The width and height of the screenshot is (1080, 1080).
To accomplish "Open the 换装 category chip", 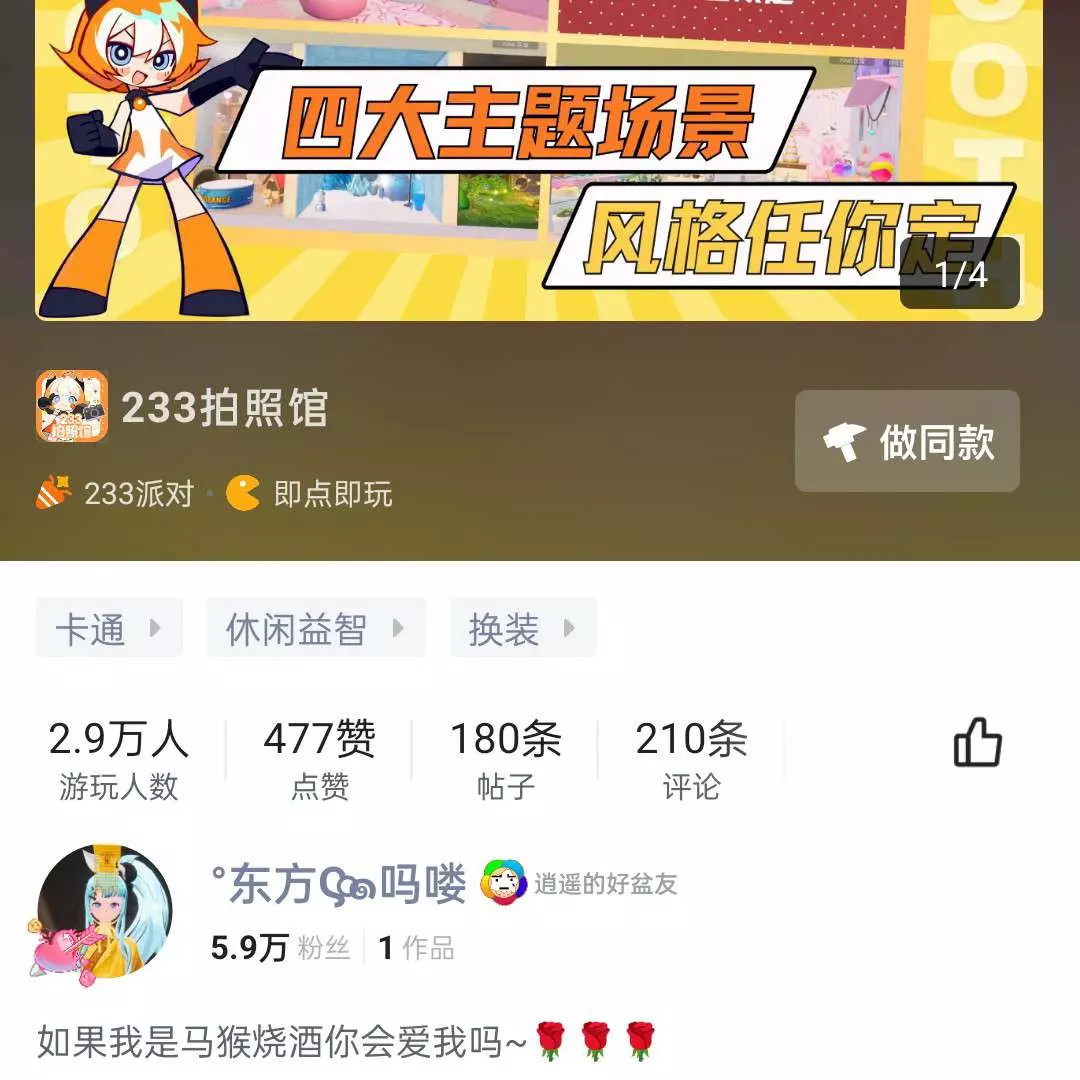I will tap(522, 628).
